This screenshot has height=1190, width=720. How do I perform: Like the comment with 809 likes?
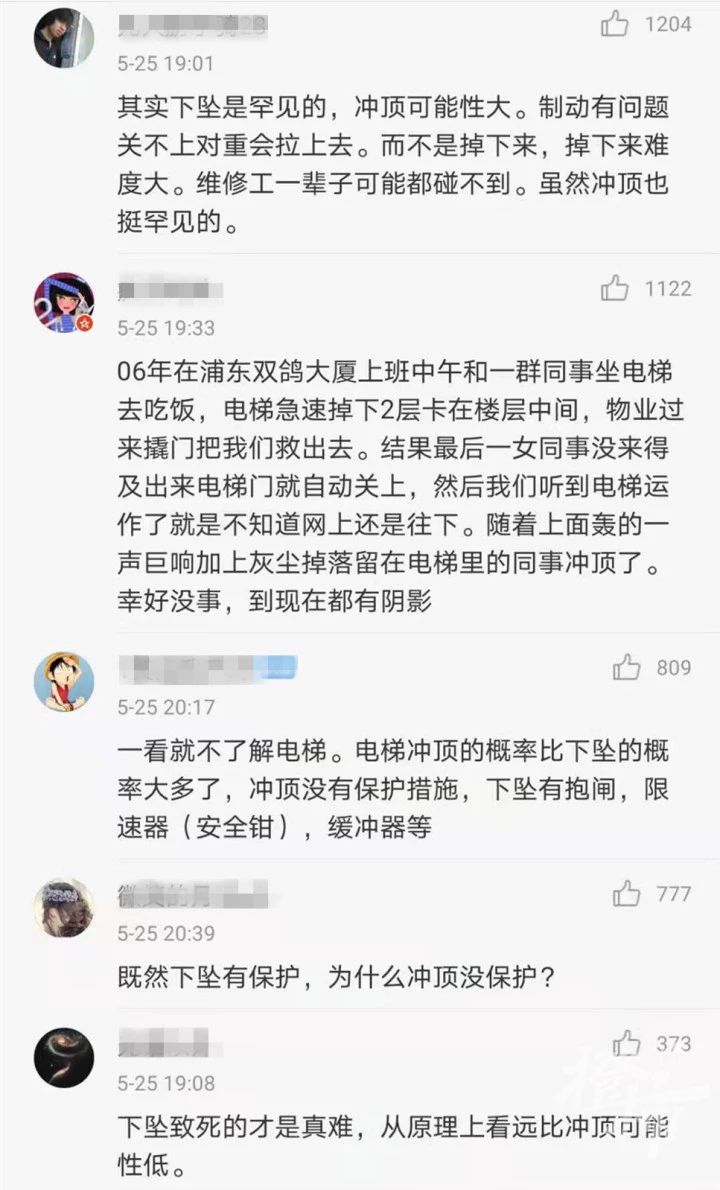tap(627, 667)
